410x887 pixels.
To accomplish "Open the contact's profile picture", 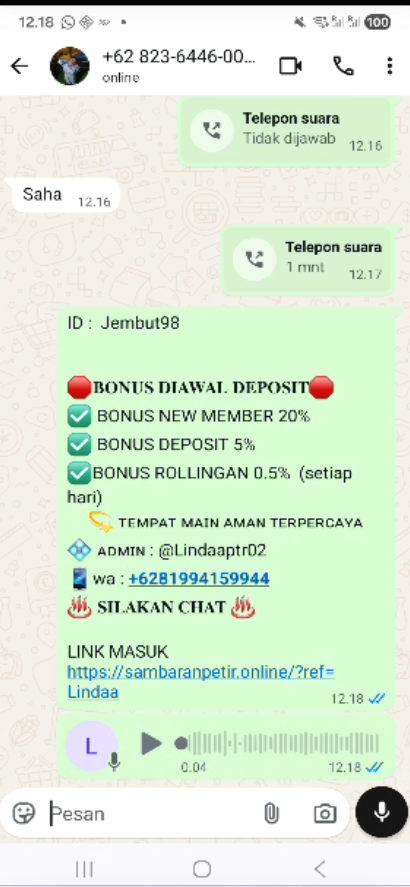I will (70, 66).
